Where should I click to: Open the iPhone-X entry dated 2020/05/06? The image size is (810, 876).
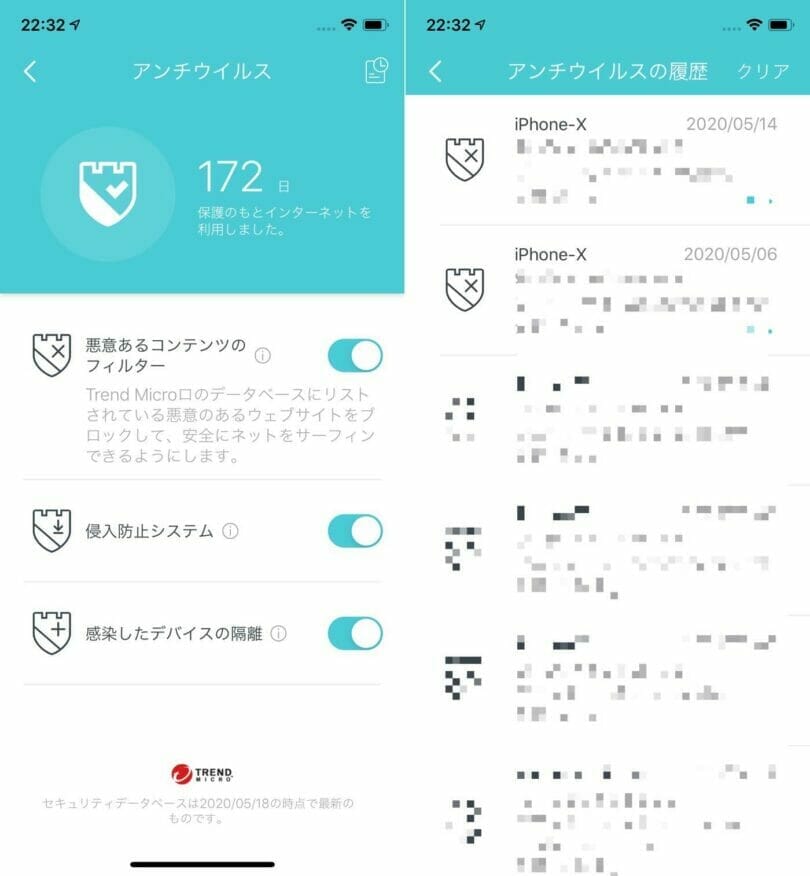[x=610, y=290]
